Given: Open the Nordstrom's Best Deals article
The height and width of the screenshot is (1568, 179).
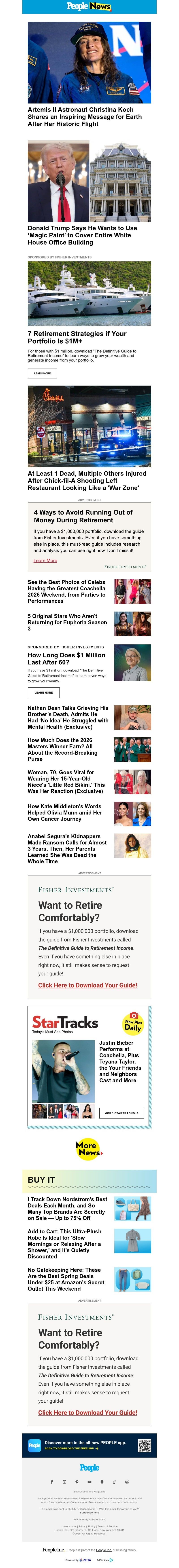Looking at the screenshot, I should click(67, 1208).
